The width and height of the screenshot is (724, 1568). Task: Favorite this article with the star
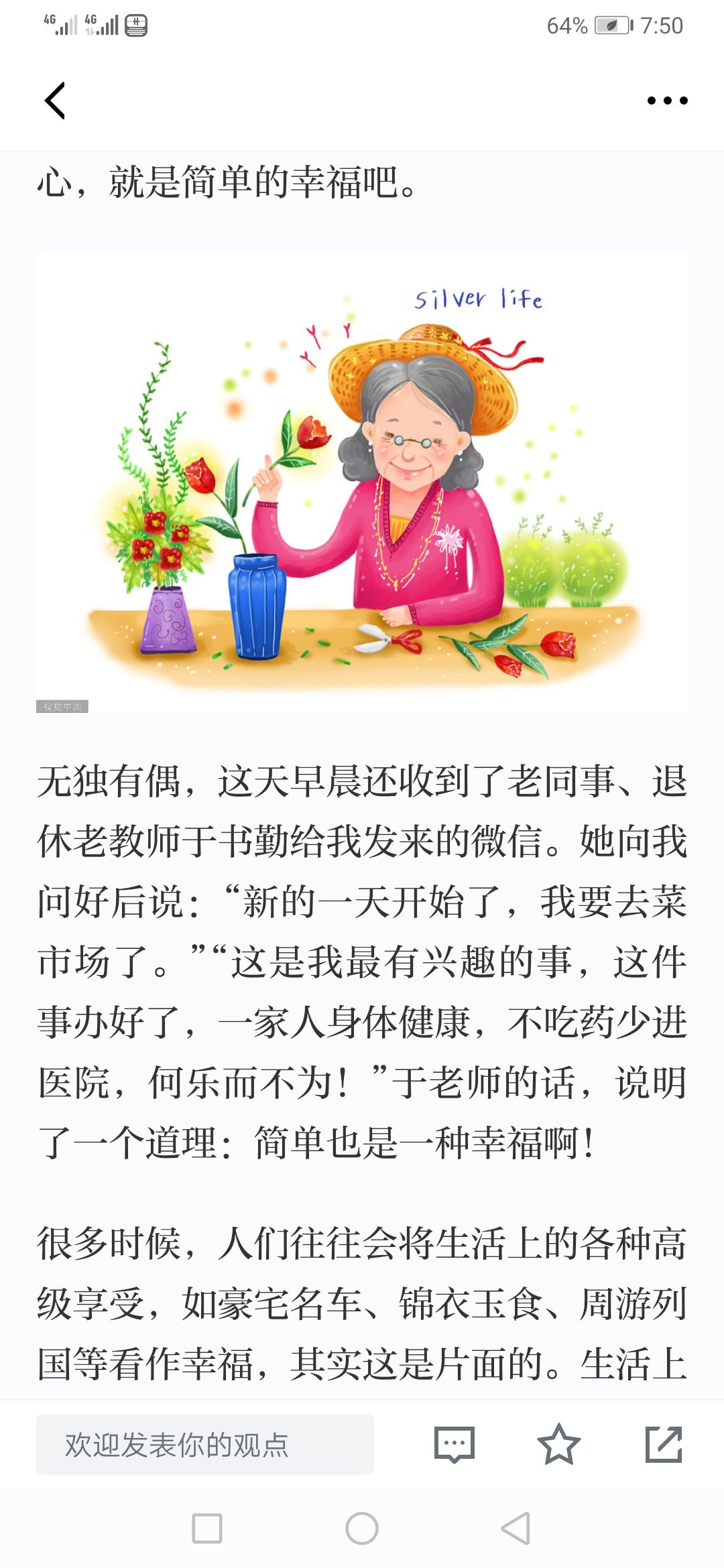click(558, 1445)
